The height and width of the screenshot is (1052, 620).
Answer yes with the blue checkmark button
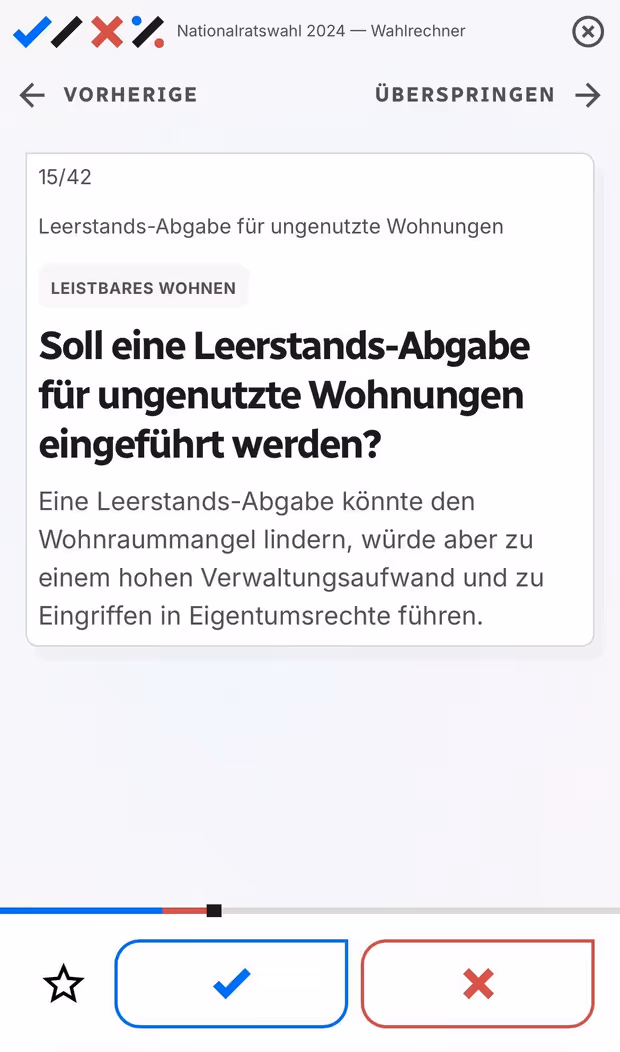pyautogui.click(x=231, y=984)
